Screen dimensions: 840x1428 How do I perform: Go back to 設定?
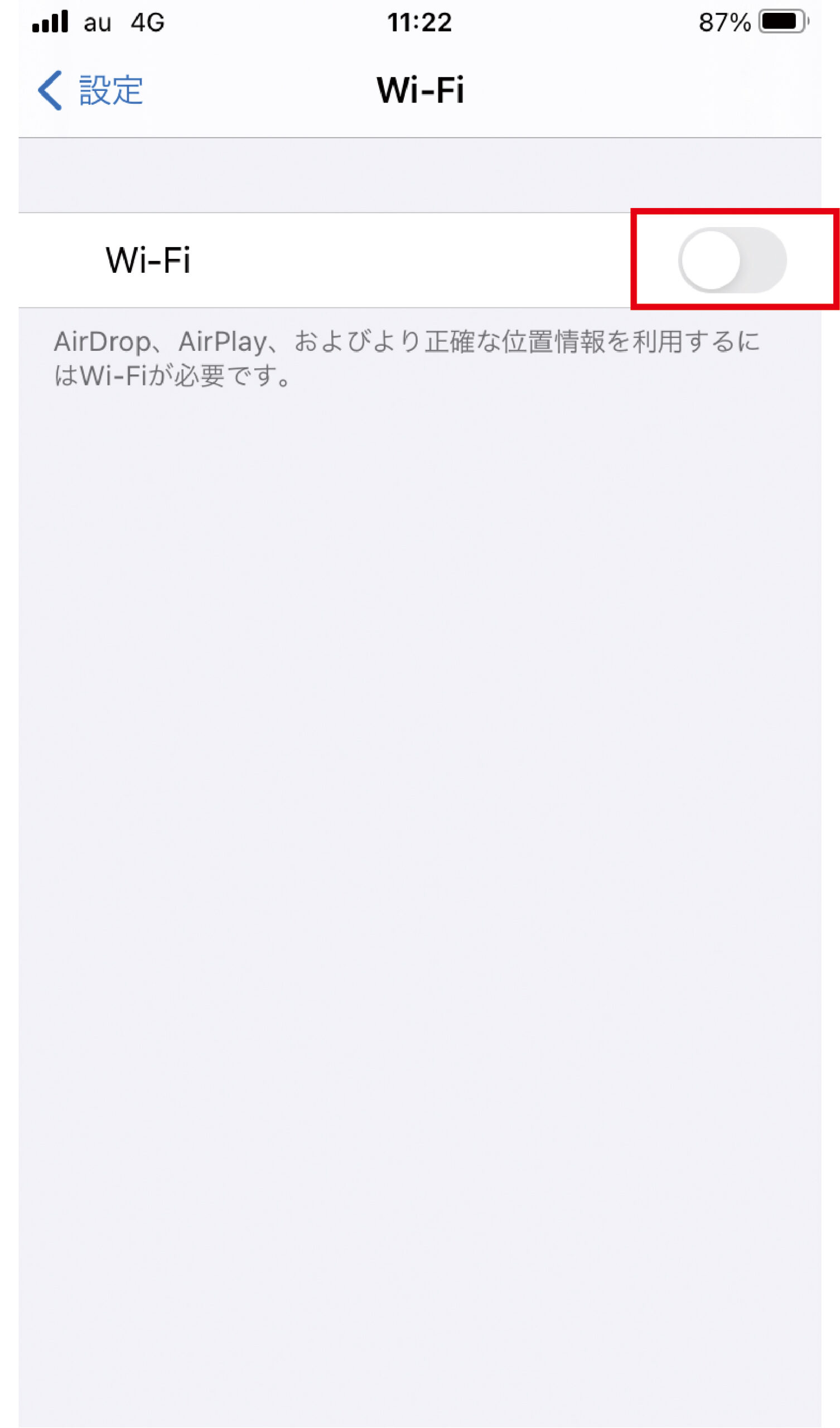90,90
